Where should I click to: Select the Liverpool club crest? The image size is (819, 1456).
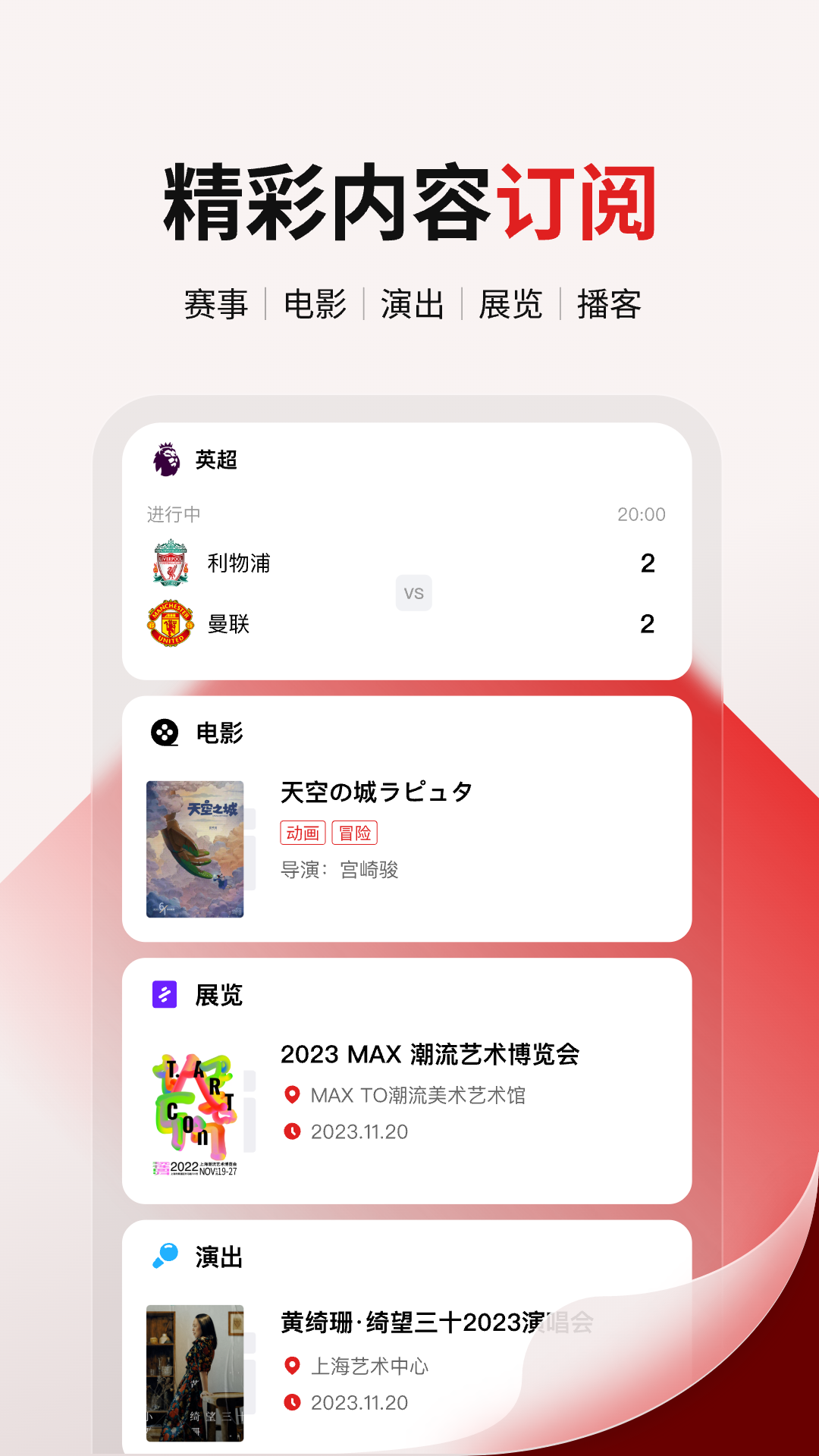pos(168,563)
